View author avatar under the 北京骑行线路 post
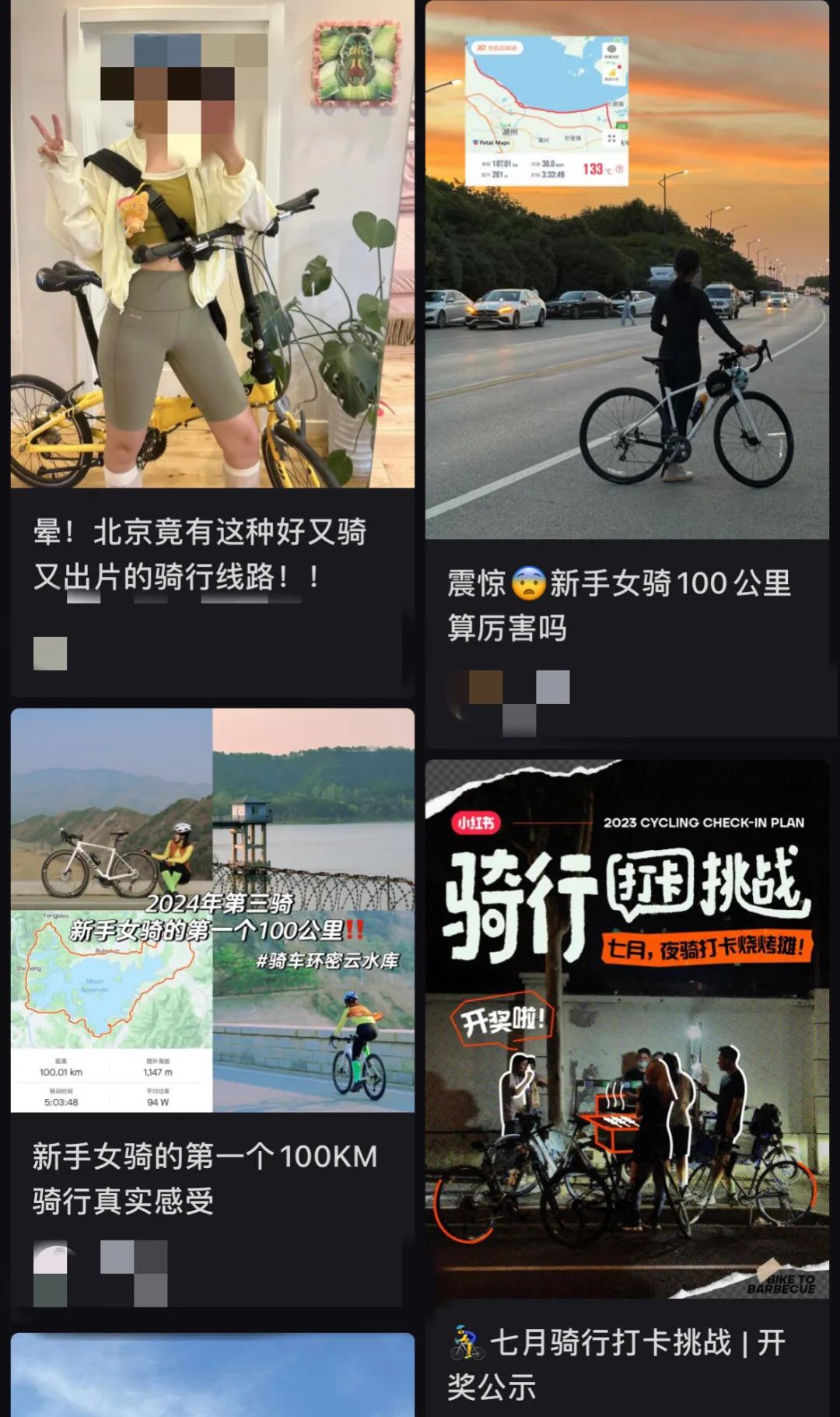Viewport: 840px width, 1417px height. click(x=51, y=653)
